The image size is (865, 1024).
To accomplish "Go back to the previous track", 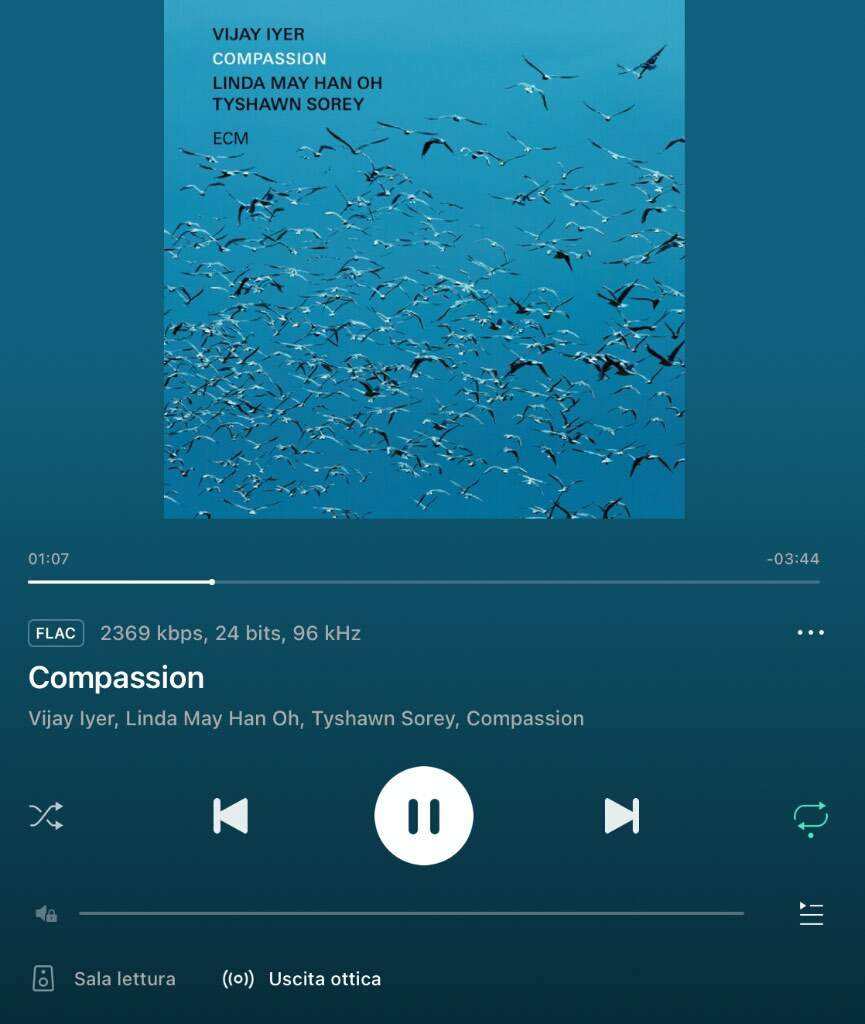I will (231, 816).
